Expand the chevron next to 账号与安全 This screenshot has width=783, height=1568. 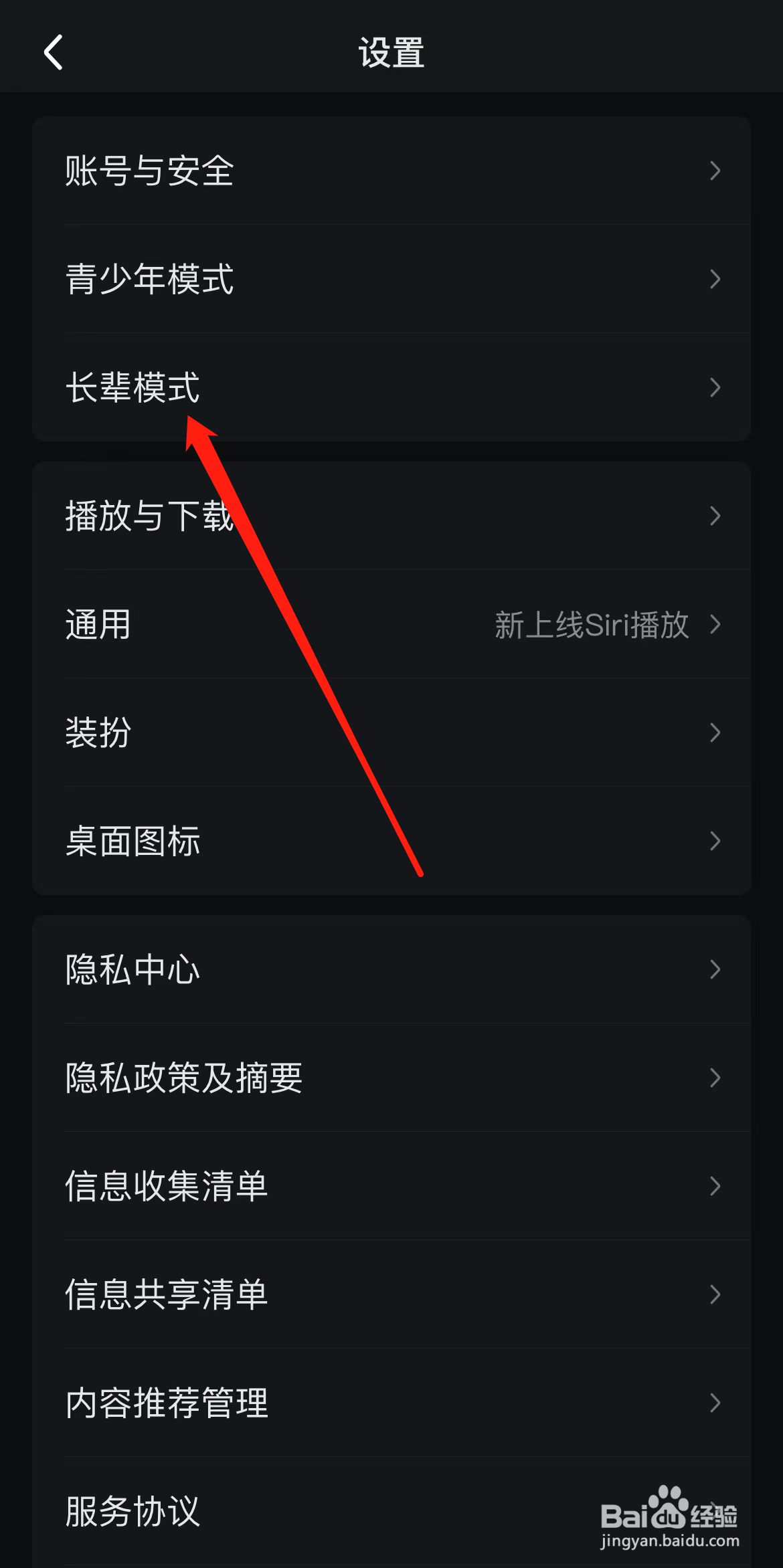[x=715, y=171]
